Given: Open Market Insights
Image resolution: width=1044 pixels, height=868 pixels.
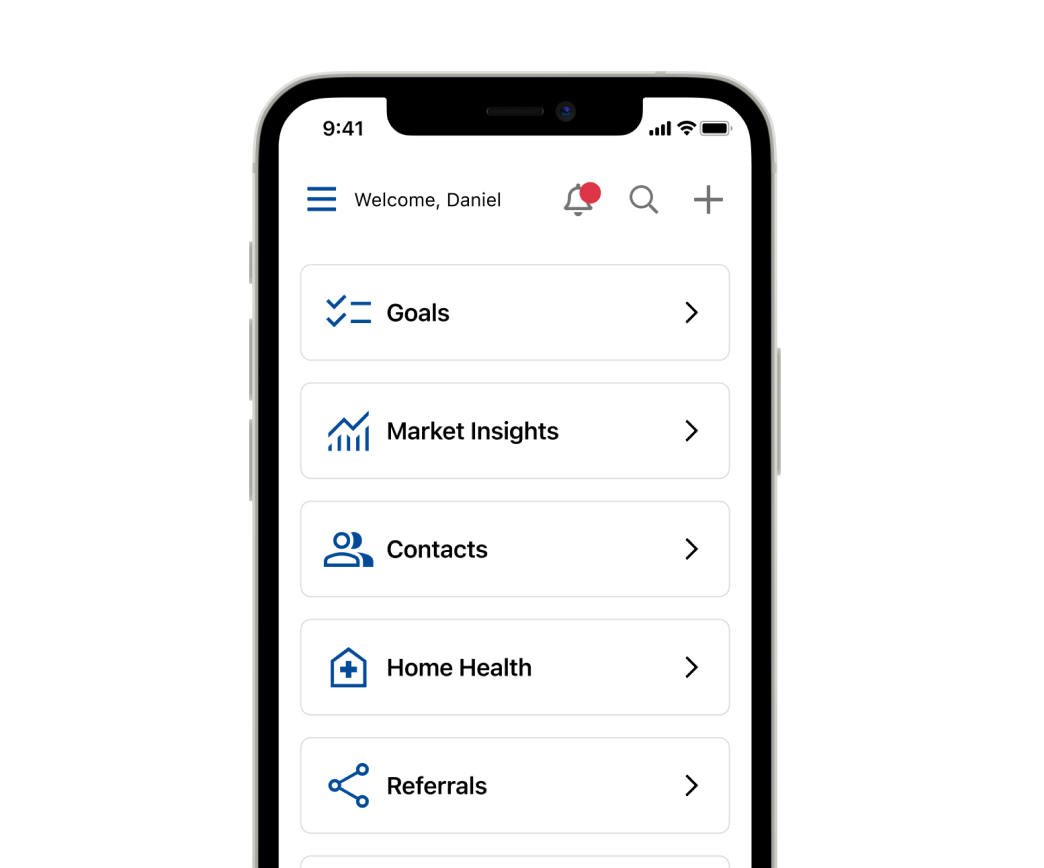Looking at the screenshot, I should coord(514,431).
